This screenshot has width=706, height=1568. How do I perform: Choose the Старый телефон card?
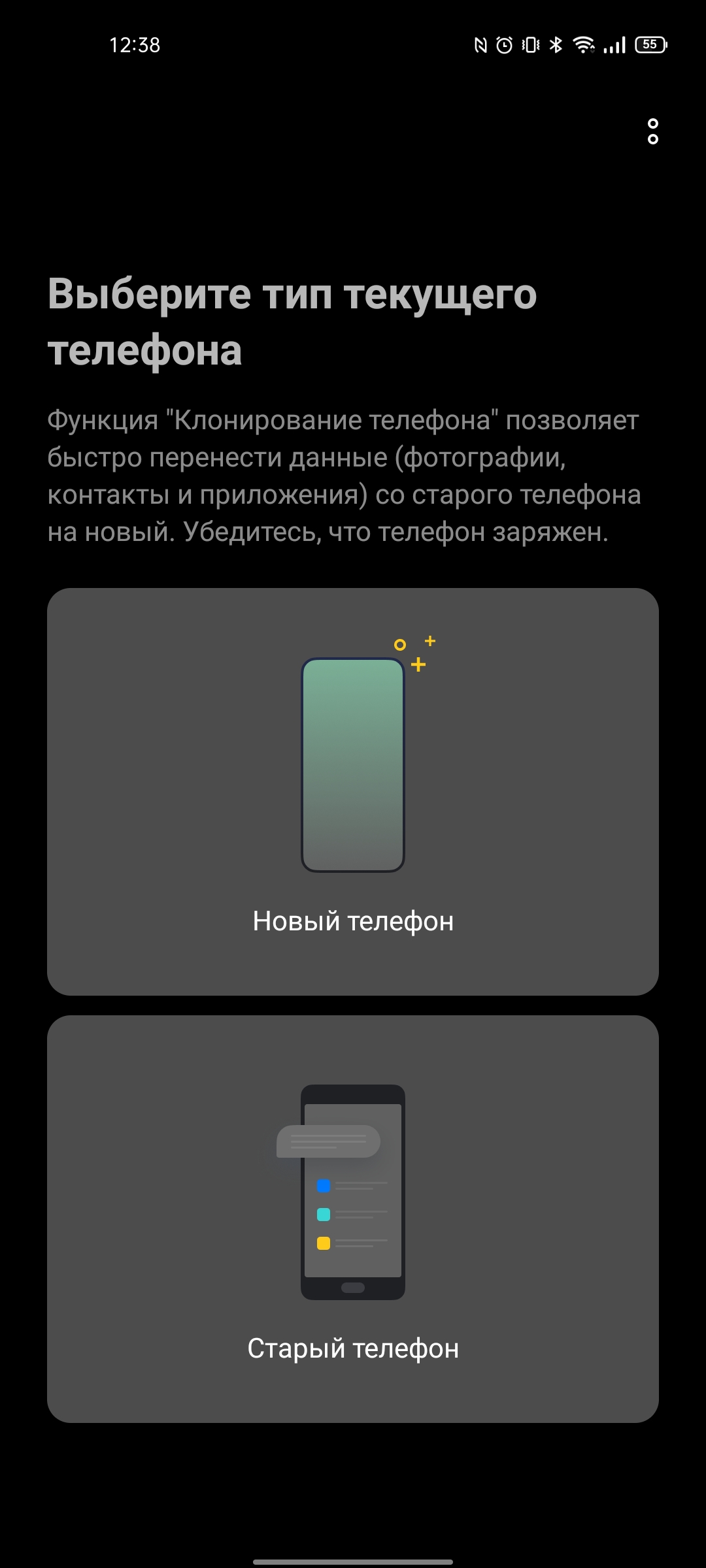click(353, 1218)
